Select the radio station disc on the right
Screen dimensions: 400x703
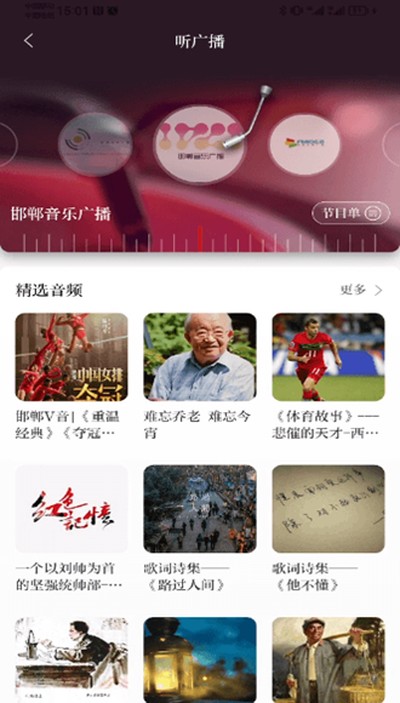point(304,144)
